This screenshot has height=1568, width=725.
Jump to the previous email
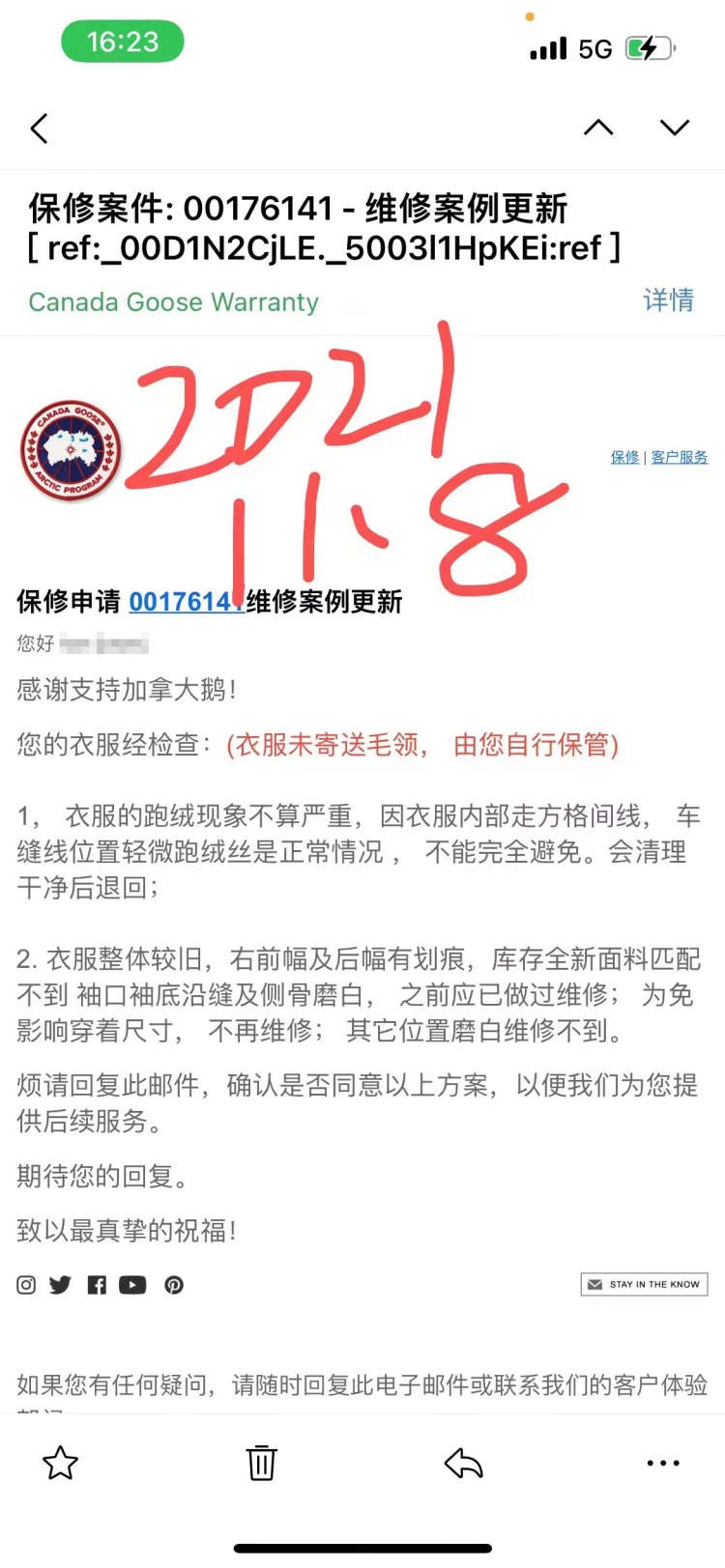click(x=598, y=128)
